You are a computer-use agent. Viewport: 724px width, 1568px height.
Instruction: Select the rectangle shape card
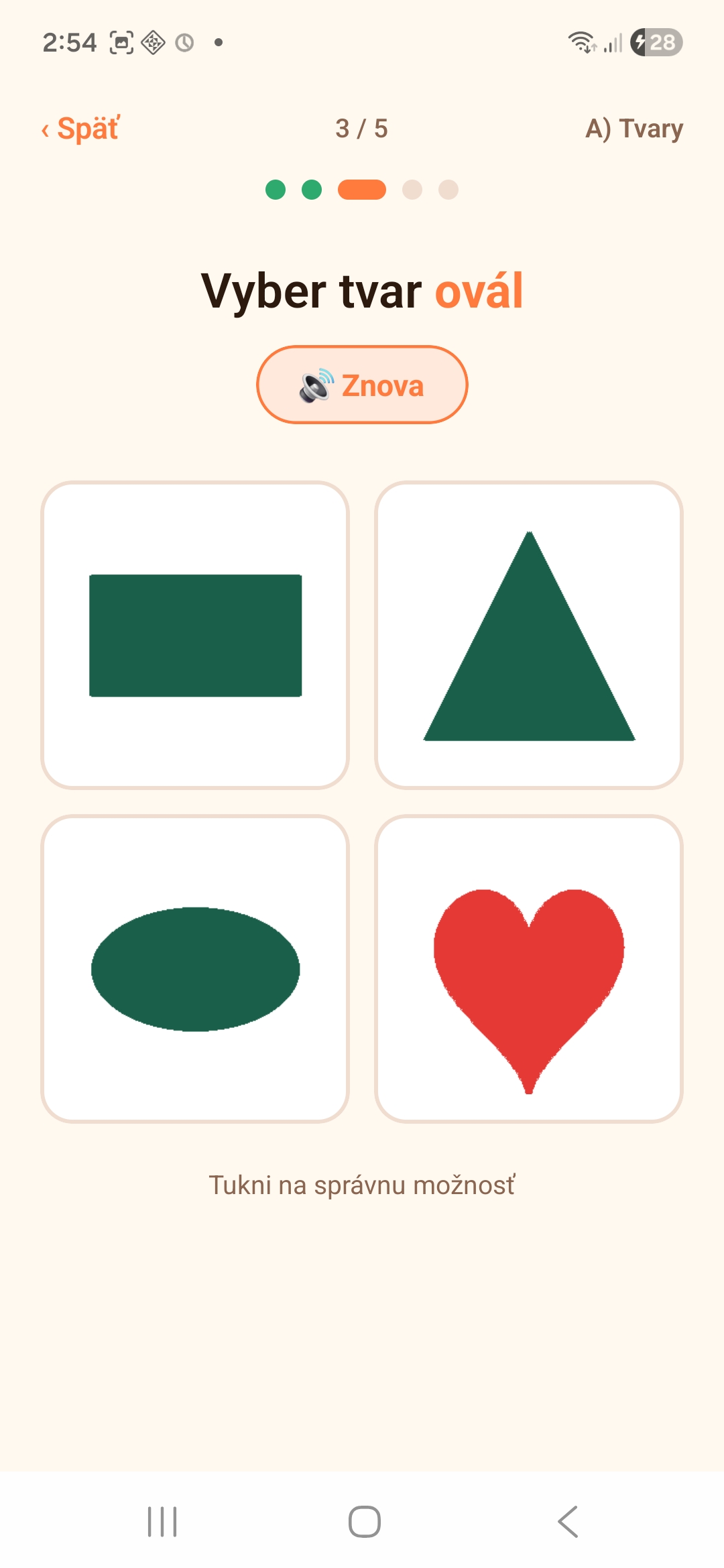pos(195,635)
